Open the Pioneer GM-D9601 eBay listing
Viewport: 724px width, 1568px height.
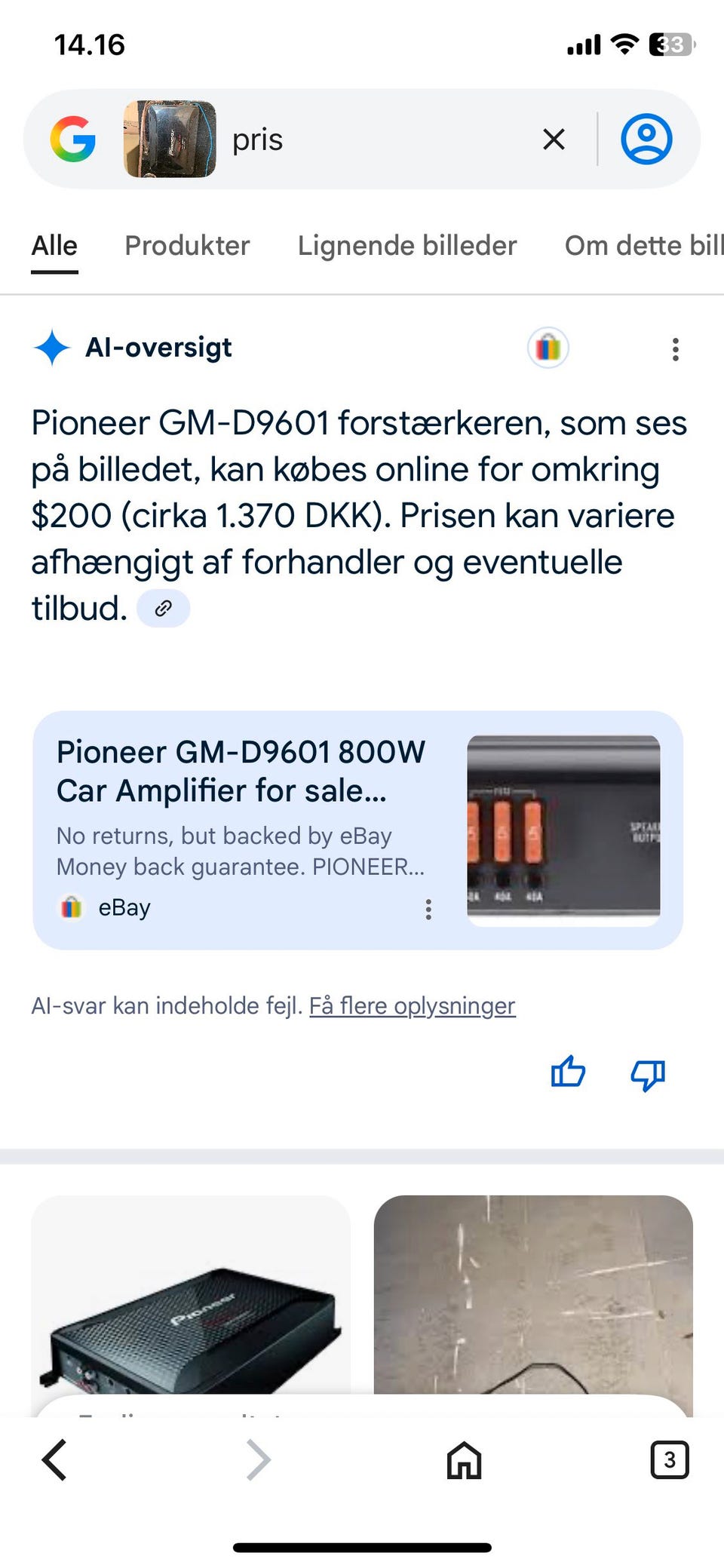[x=240, y=771]
